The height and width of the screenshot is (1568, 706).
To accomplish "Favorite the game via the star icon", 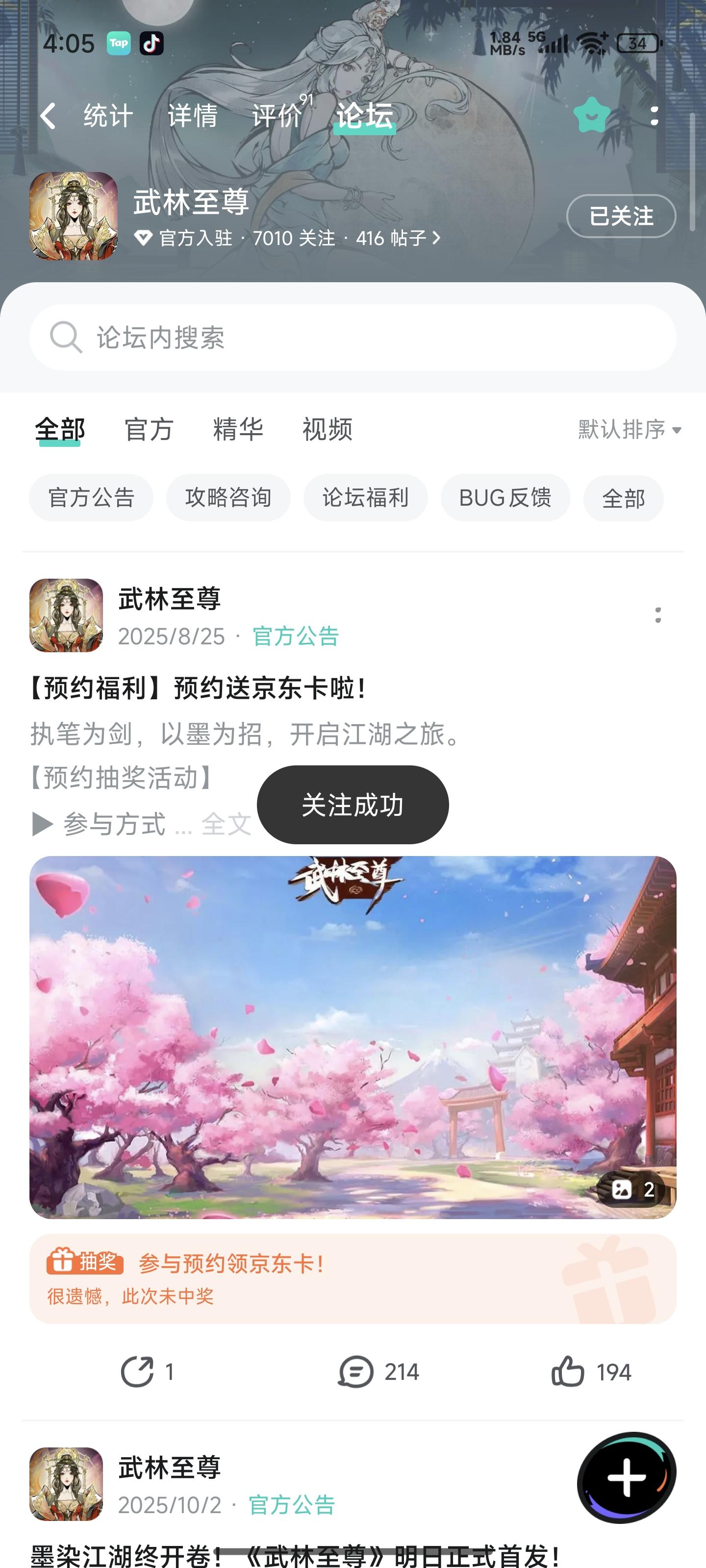I will point(591,116).
